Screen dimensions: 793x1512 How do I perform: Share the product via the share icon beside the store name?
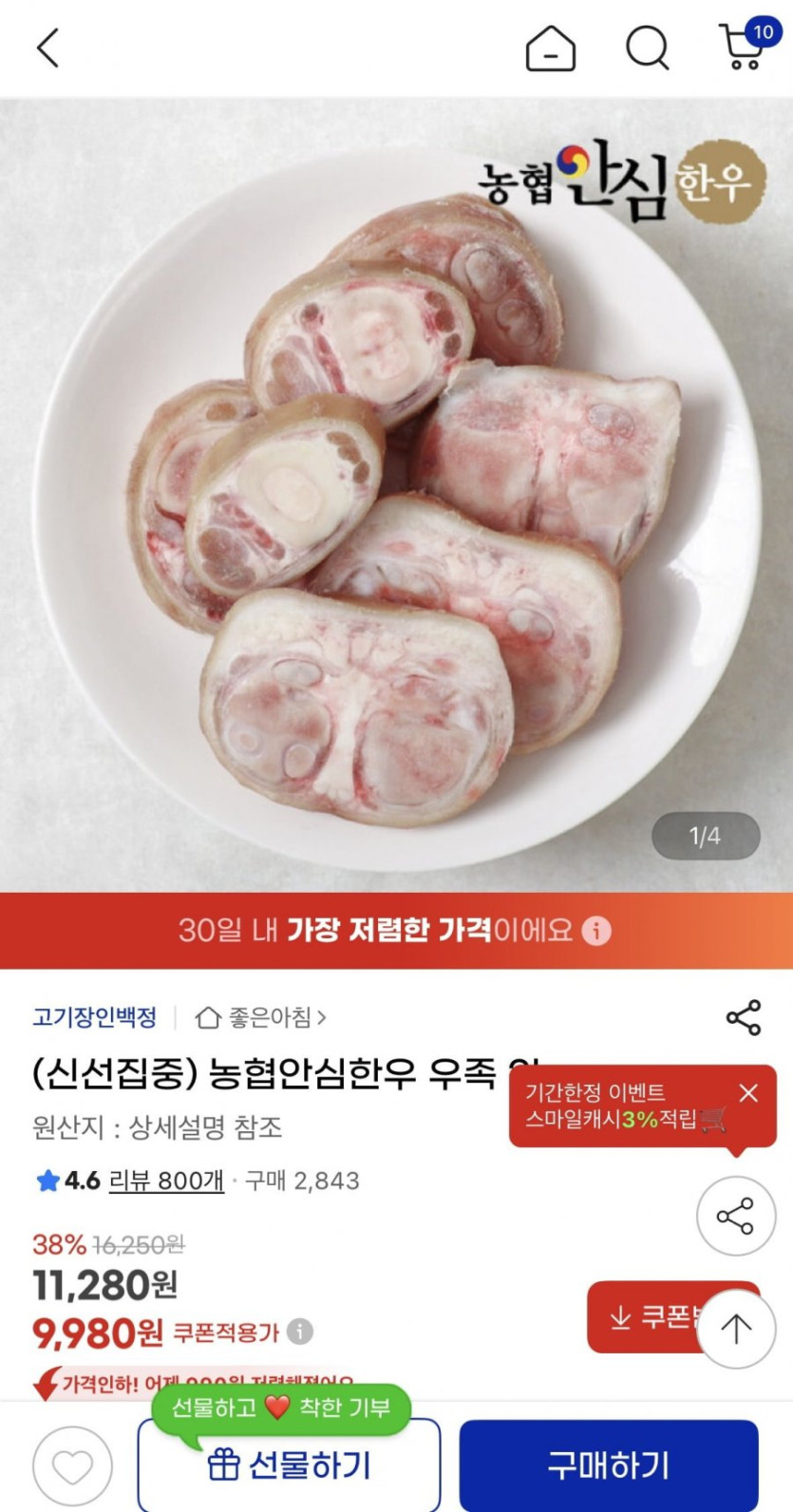(744, 1017)
